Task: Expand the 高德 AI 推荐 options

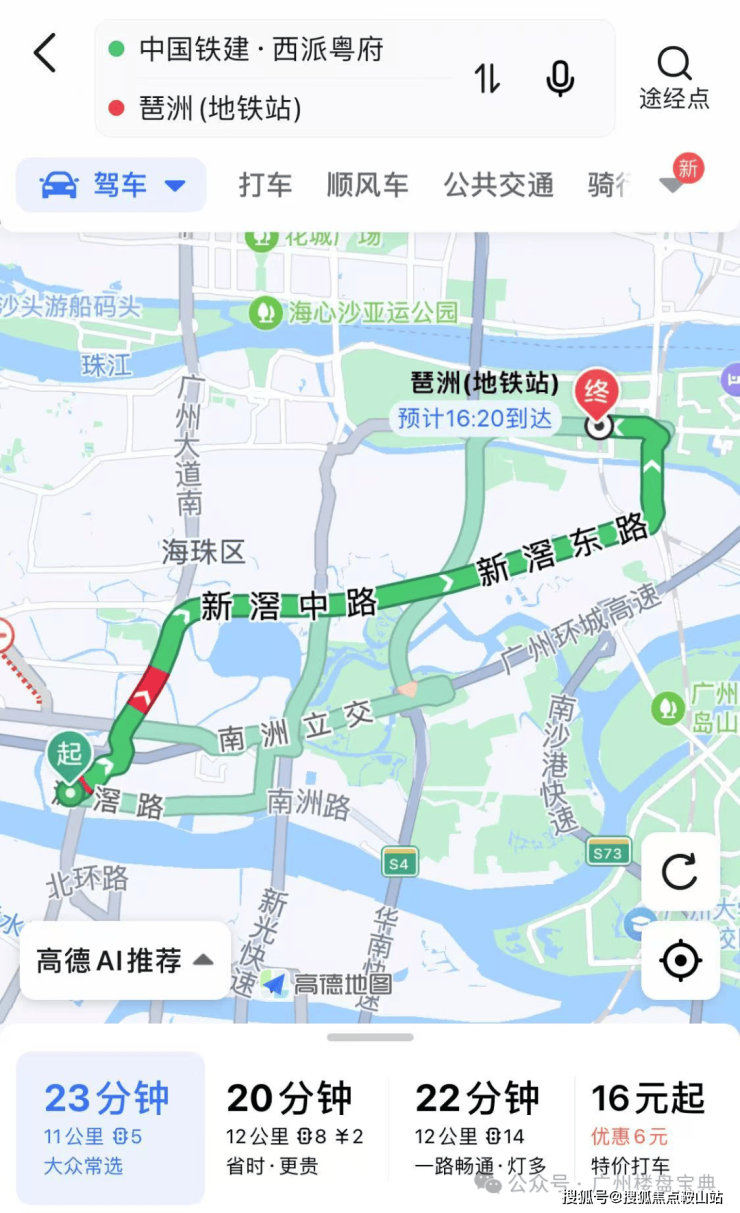Action: tap(125, 961)
